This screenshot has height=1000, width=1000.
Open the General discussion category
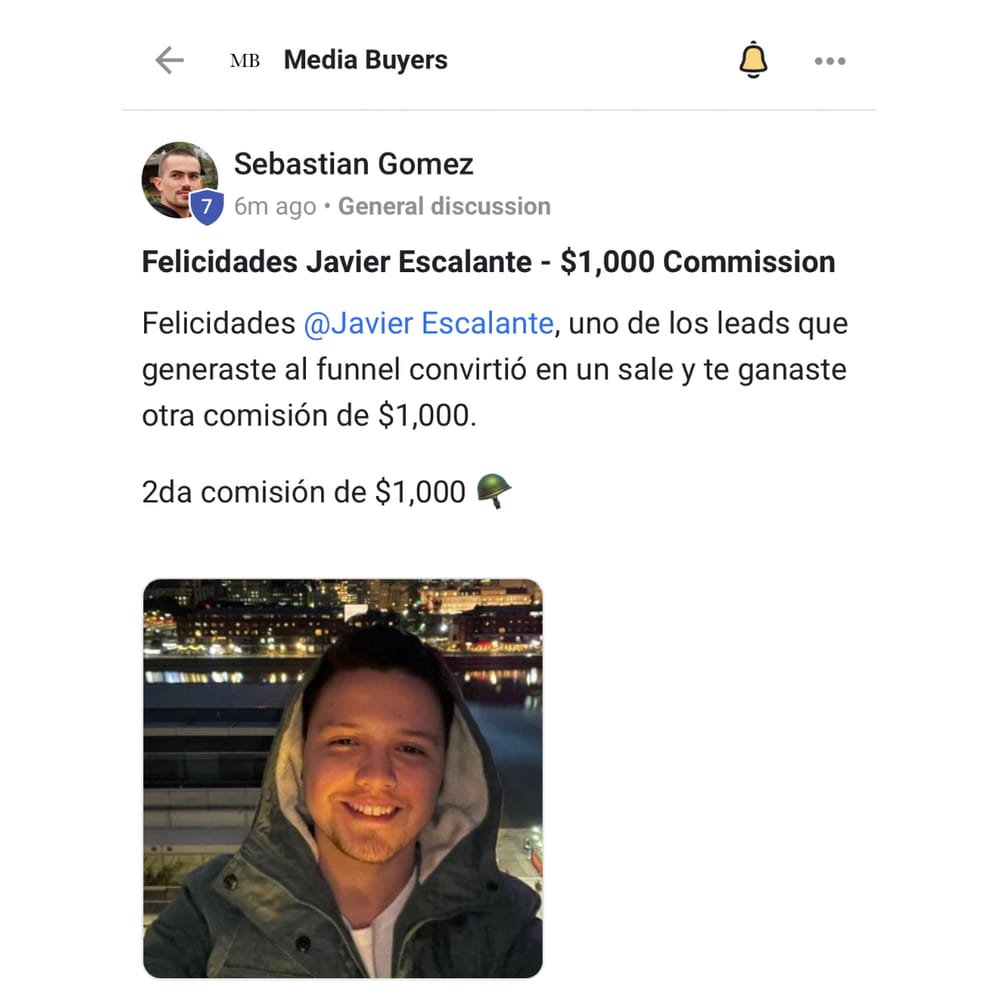pos(444,207)
